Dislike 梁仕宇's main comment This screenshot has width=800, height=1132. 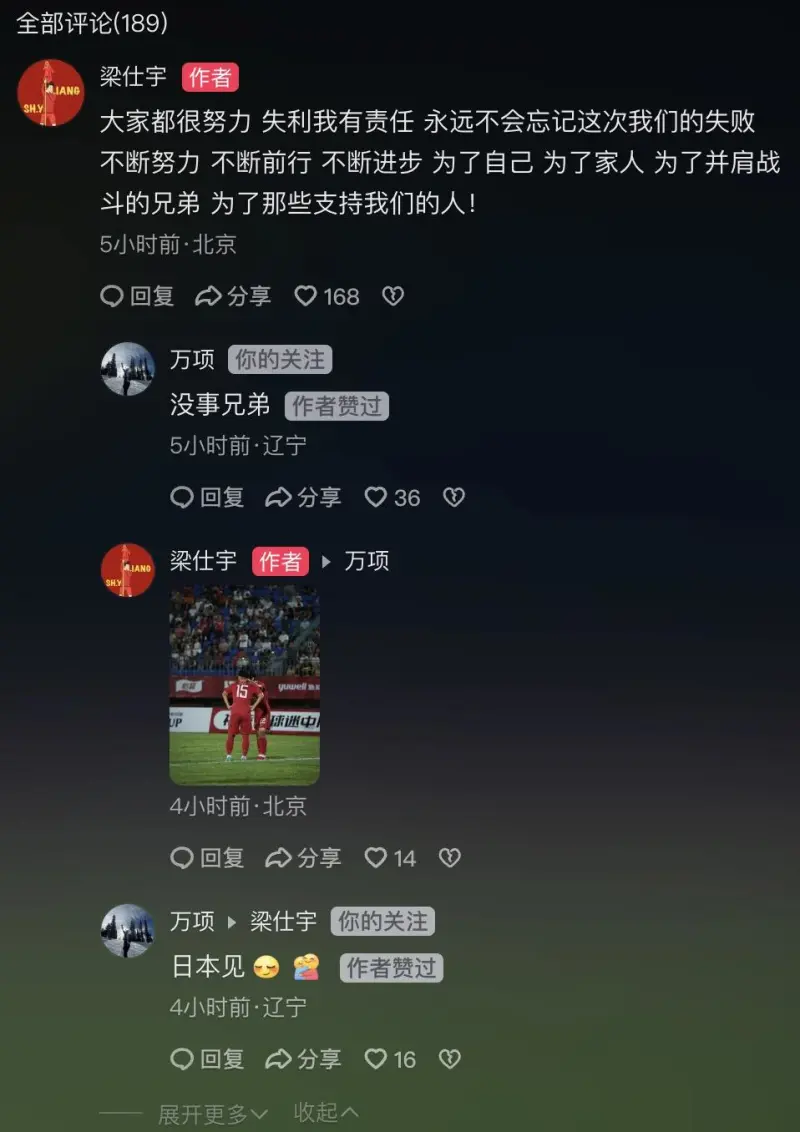[x=393, y=296]
